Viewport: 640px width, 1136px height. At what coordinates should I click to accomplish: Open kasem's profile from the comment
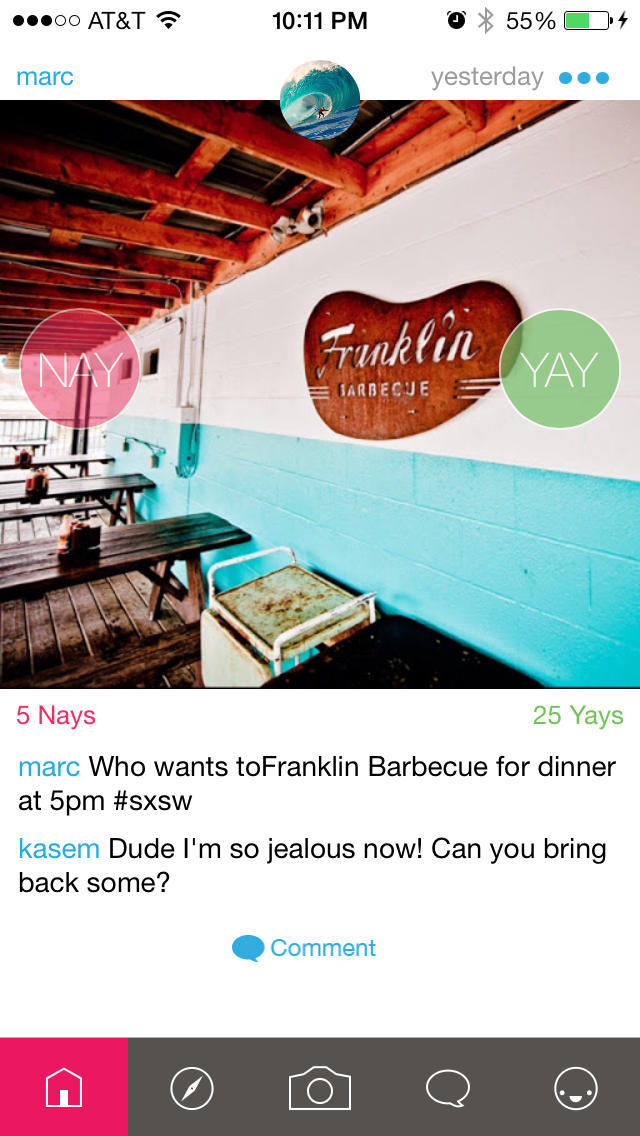(x=59, y=849)
